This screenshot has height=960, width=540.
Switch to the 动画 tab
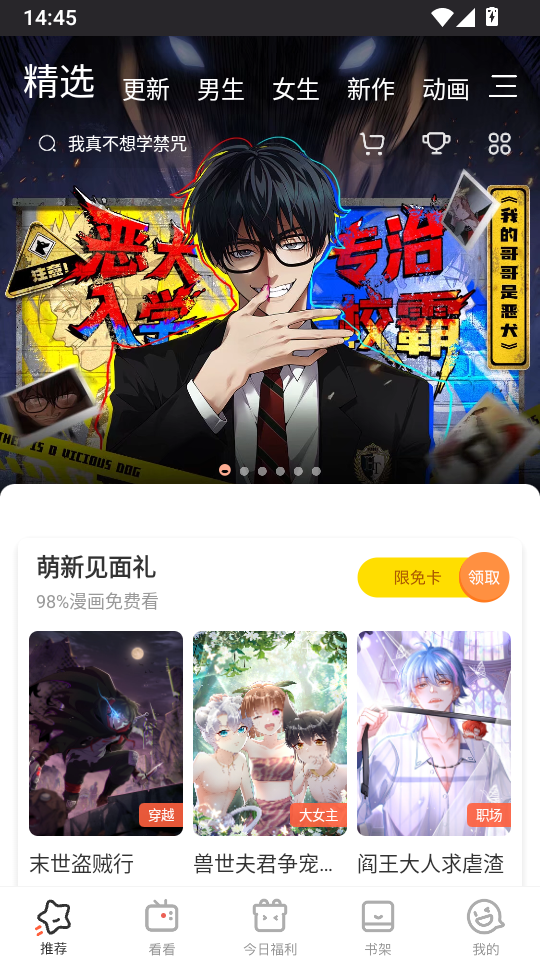pos(446,89)
